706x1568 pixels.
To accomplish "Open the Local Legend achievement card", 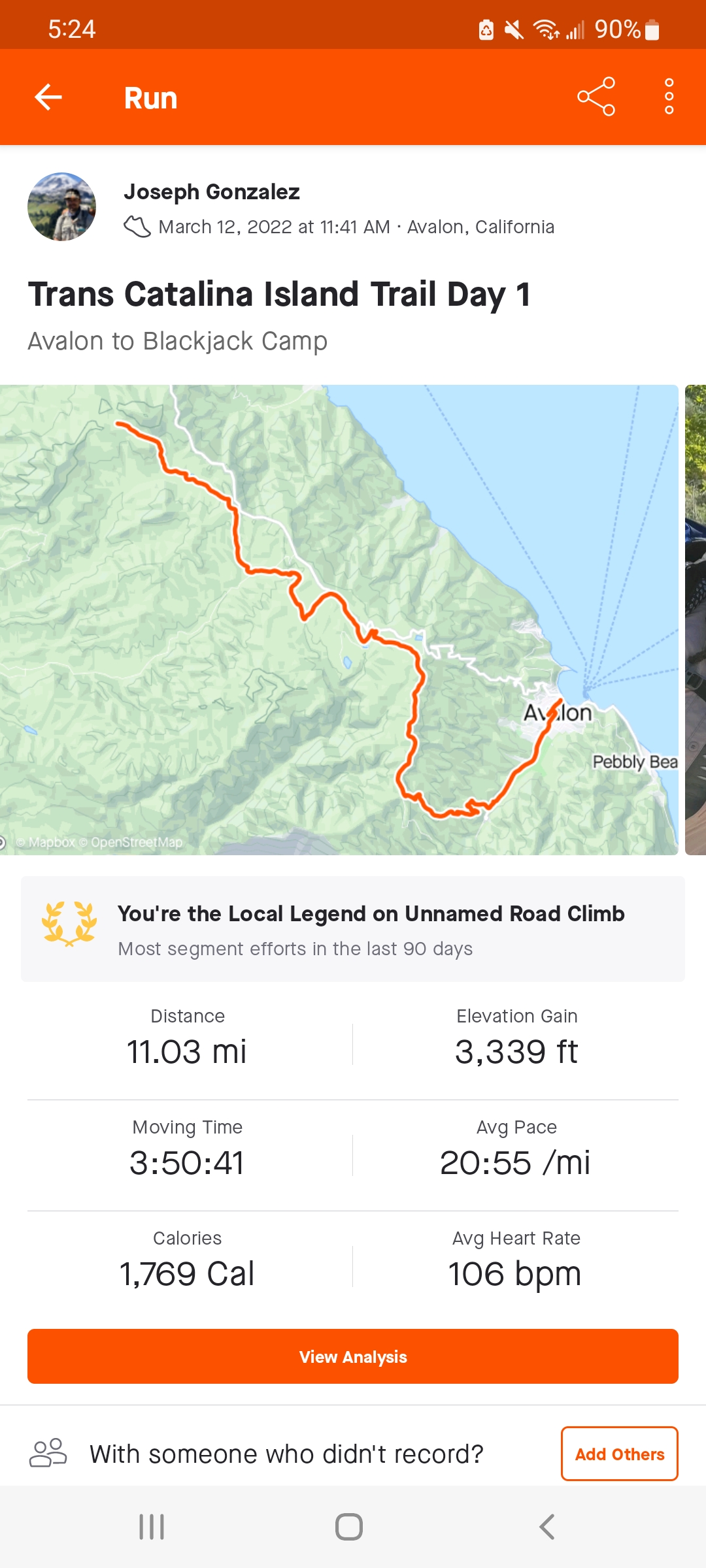I will (353, 929).
